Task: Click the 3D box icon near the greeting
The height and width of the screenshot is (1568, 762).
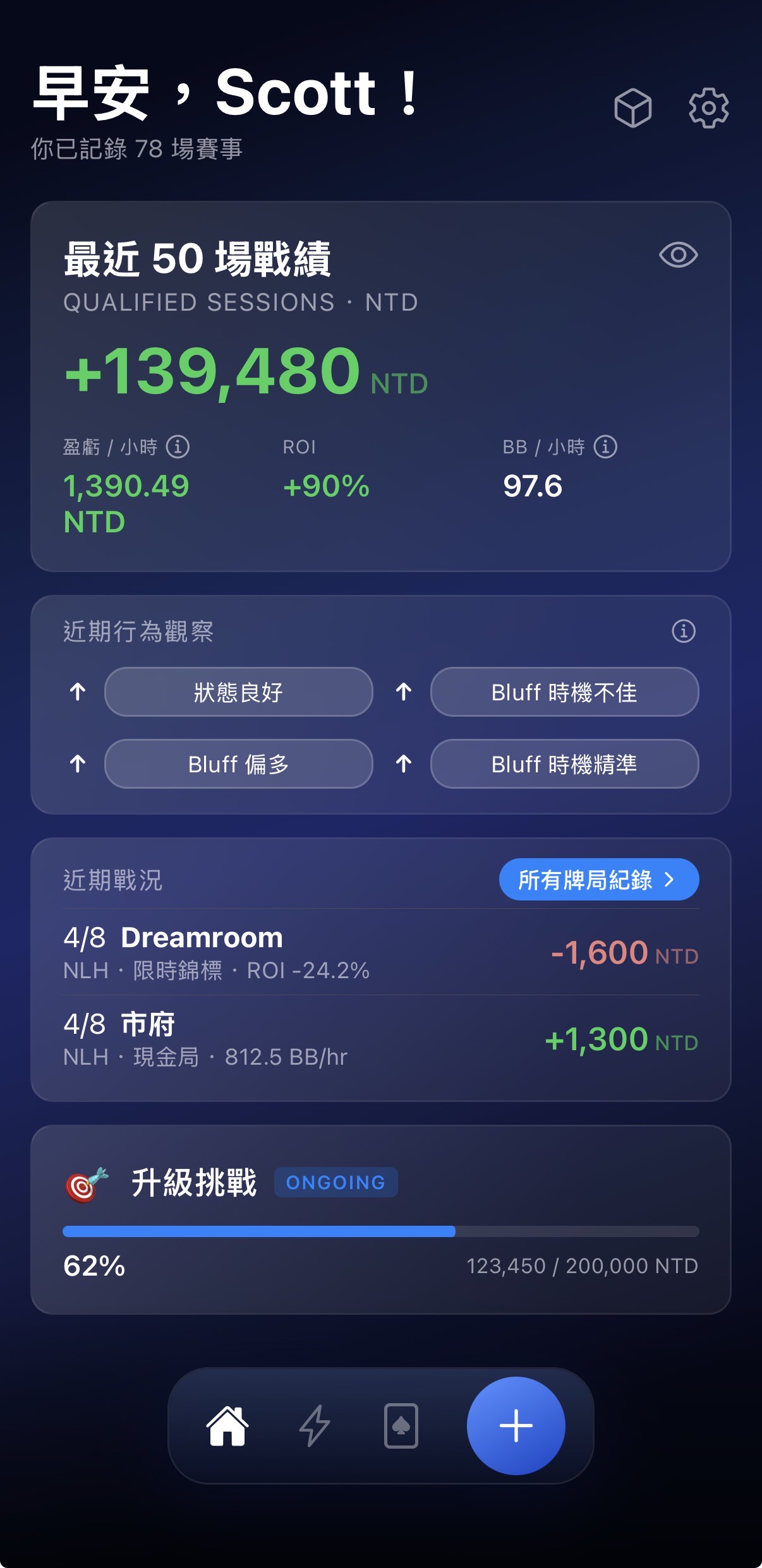Action: (x=632, y=109)
